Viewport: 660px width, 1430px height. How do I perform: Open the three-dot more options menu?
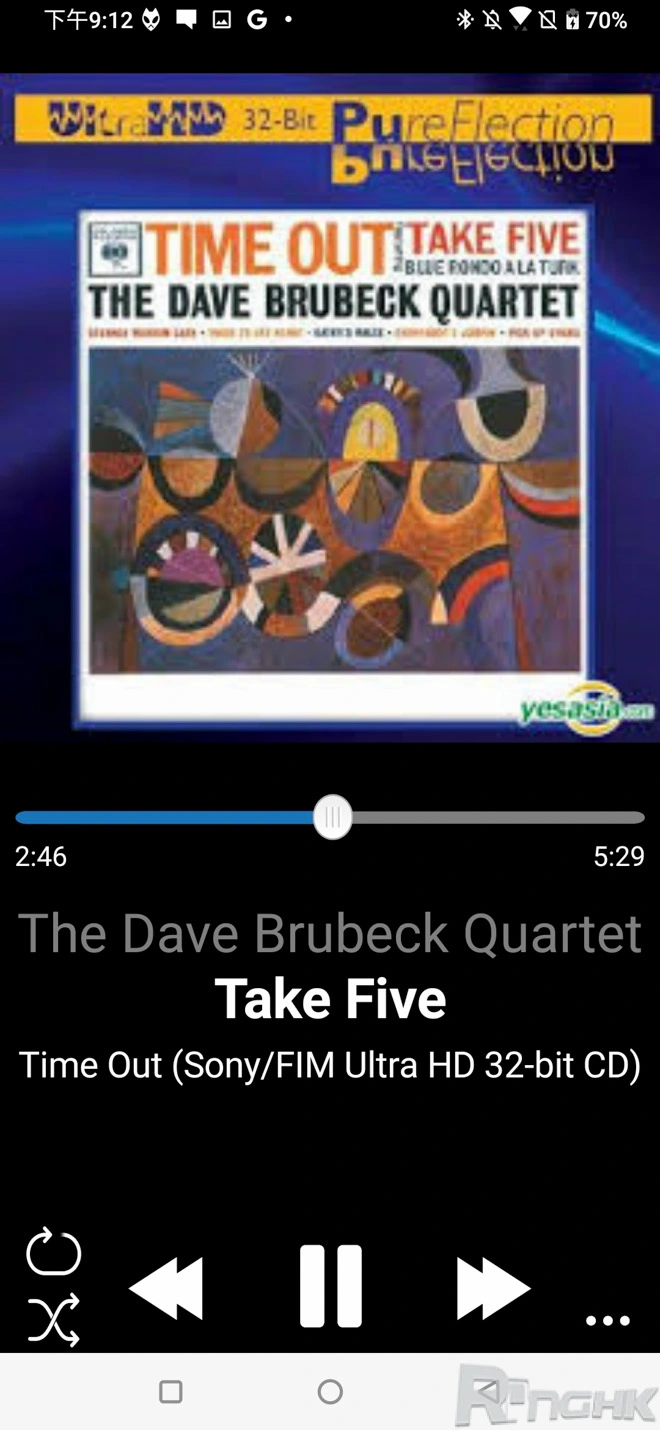click(607, 1321)
